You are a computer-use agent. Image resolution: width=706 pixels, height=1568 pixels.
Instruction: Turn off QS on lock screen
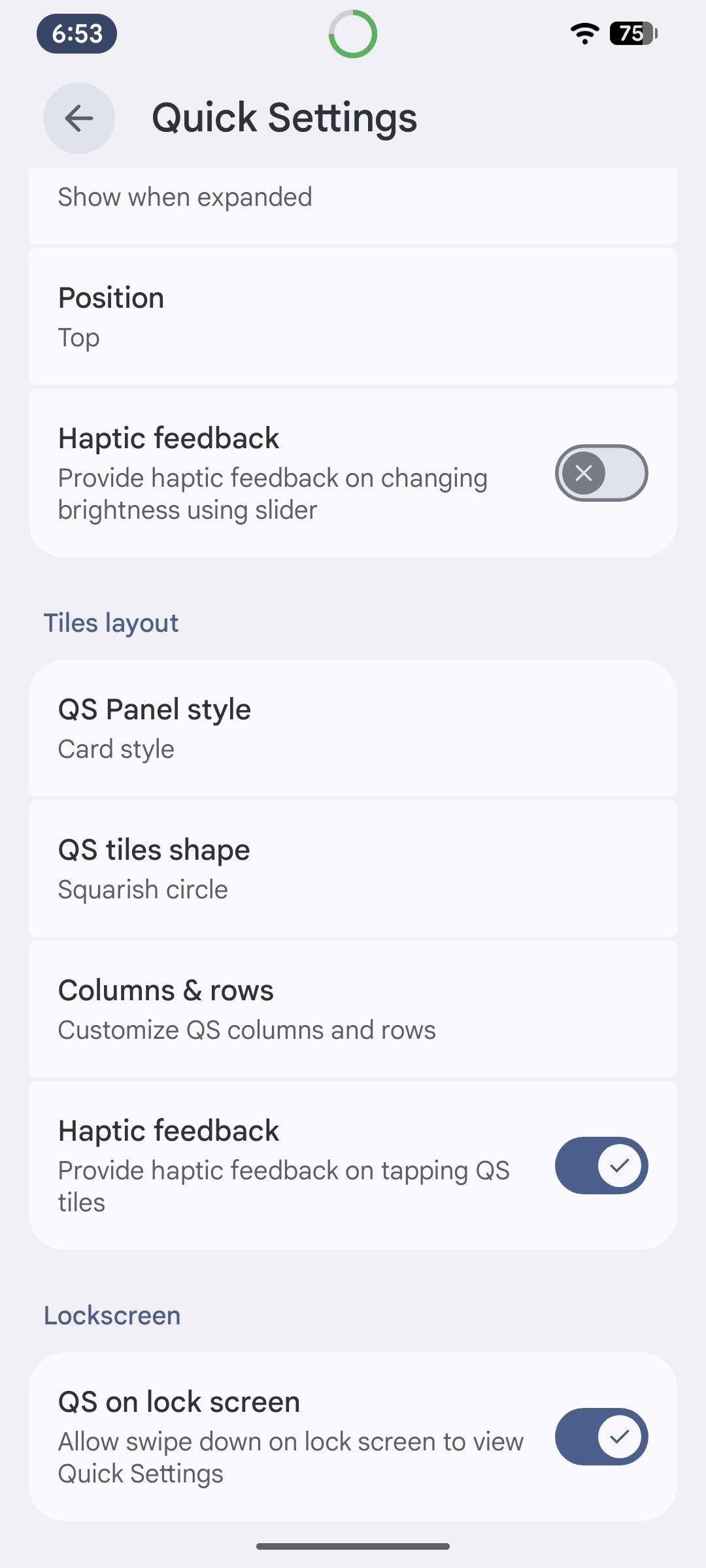pyautogui.click(x=601, y=1437)
